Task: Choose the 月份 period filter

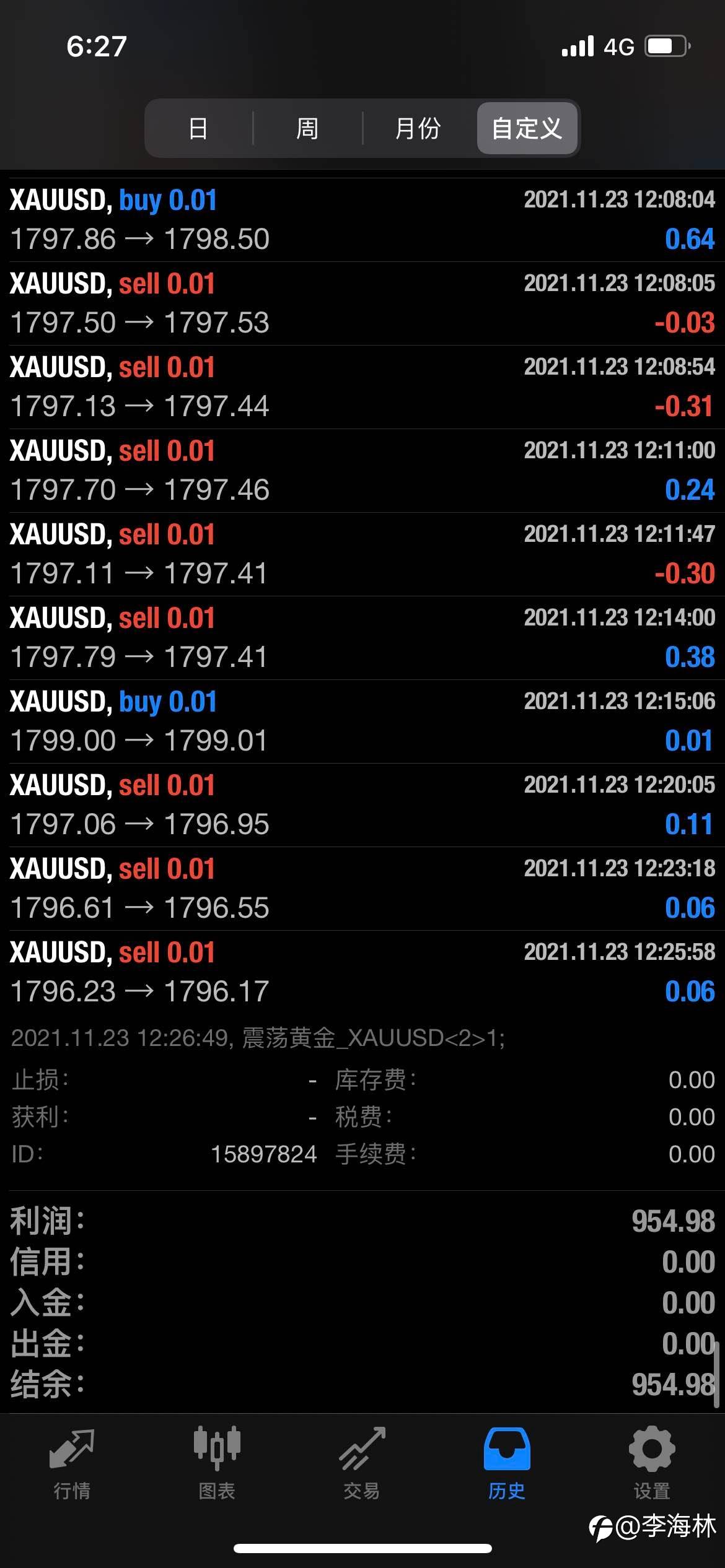Action: (418, 128)
